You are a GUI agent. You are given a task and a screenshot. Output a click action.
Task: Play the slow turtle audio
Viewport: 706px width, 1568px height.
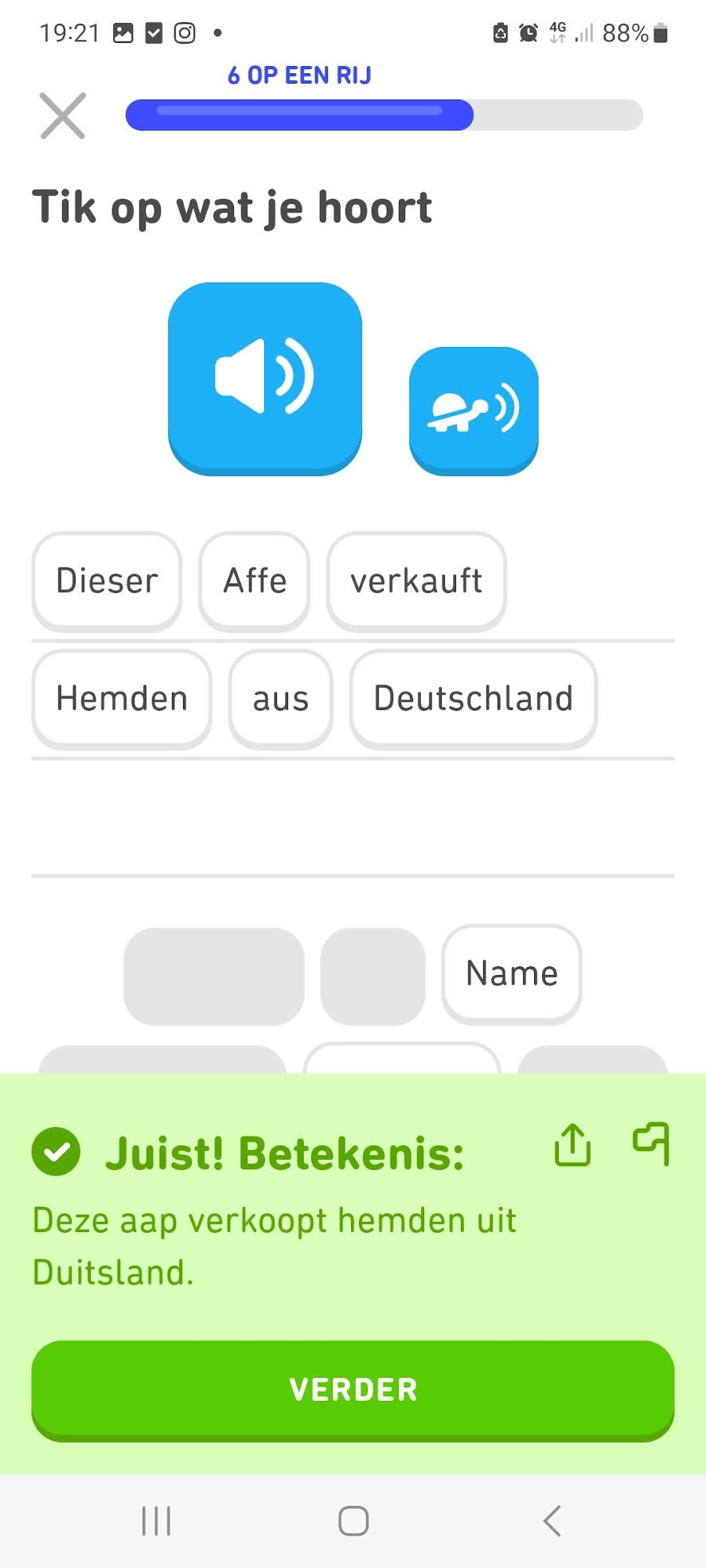(474, 411)
